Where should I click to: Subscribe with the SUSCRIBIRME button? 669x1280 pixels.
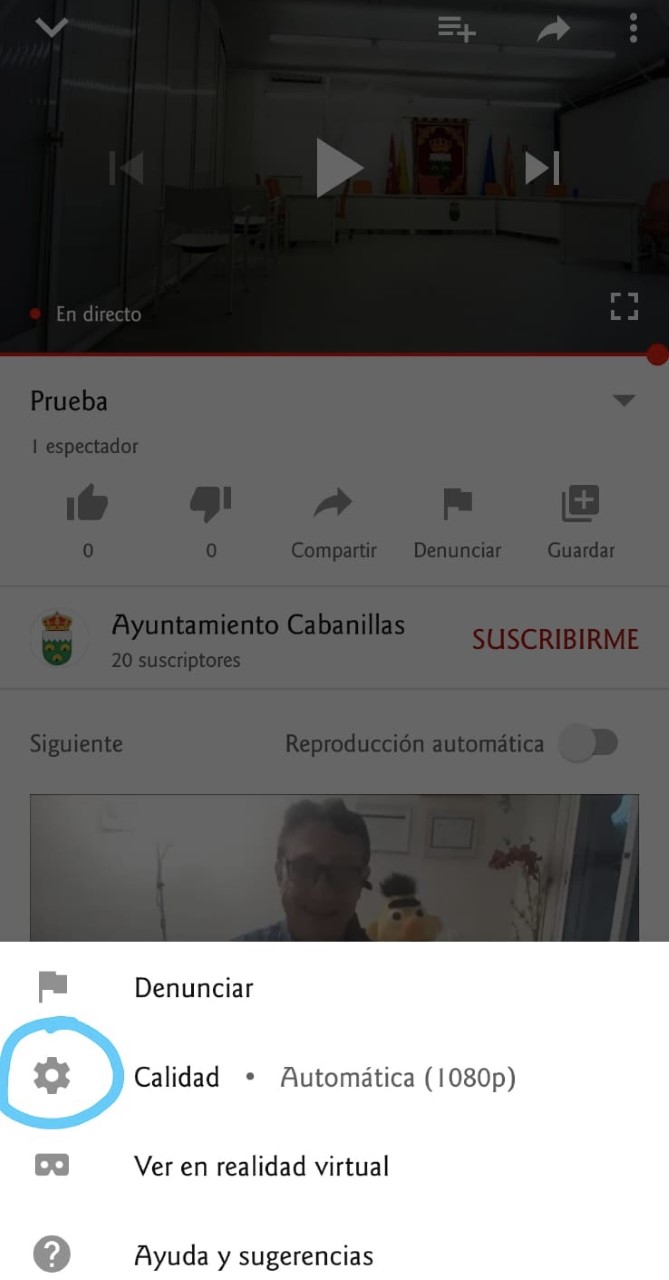point(555,639)
